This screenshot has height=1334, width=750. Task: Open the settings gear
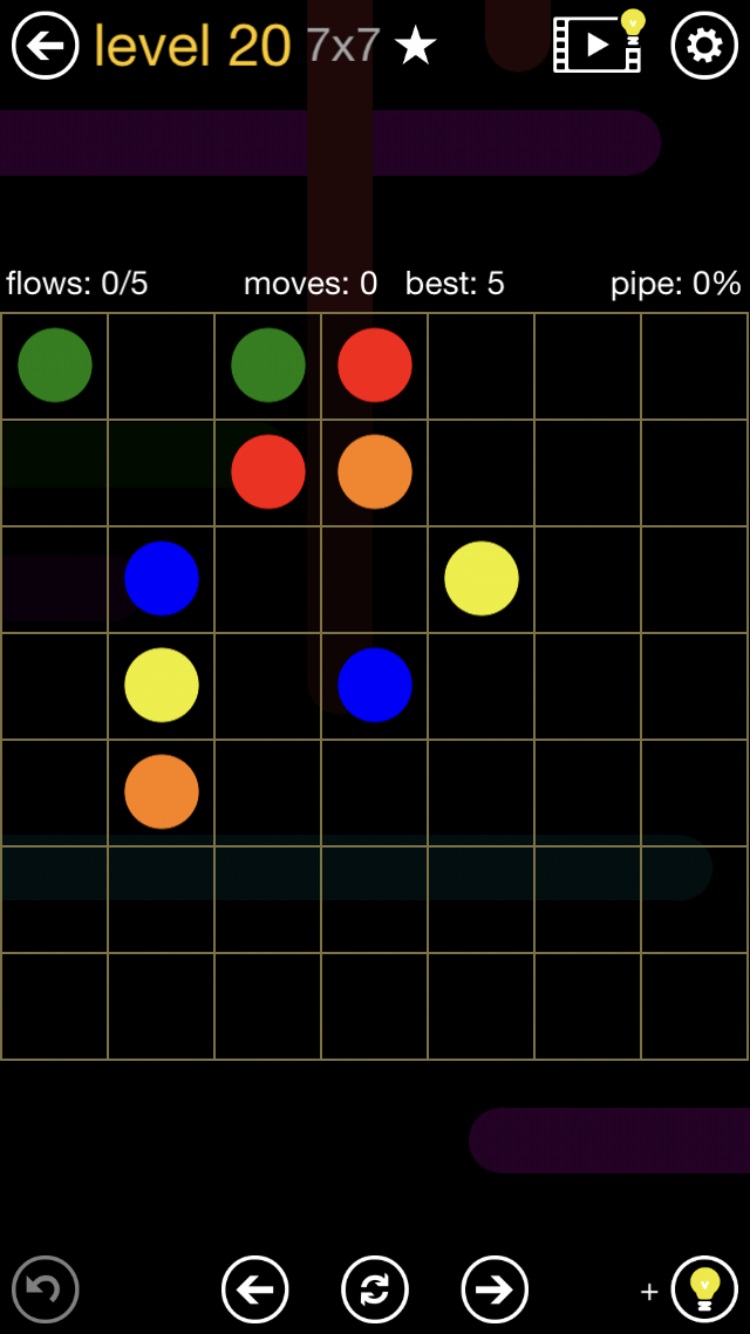tap(704, 45)
